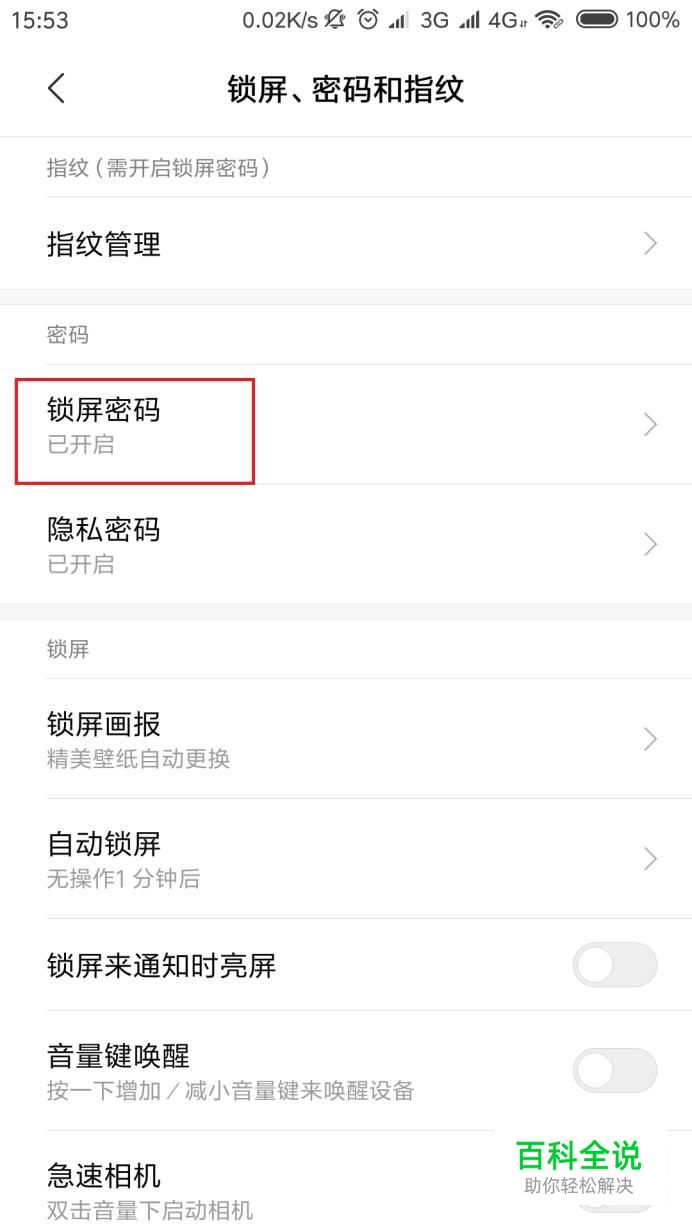Open 指纹管理 fingerprint management

click(346, 243)
